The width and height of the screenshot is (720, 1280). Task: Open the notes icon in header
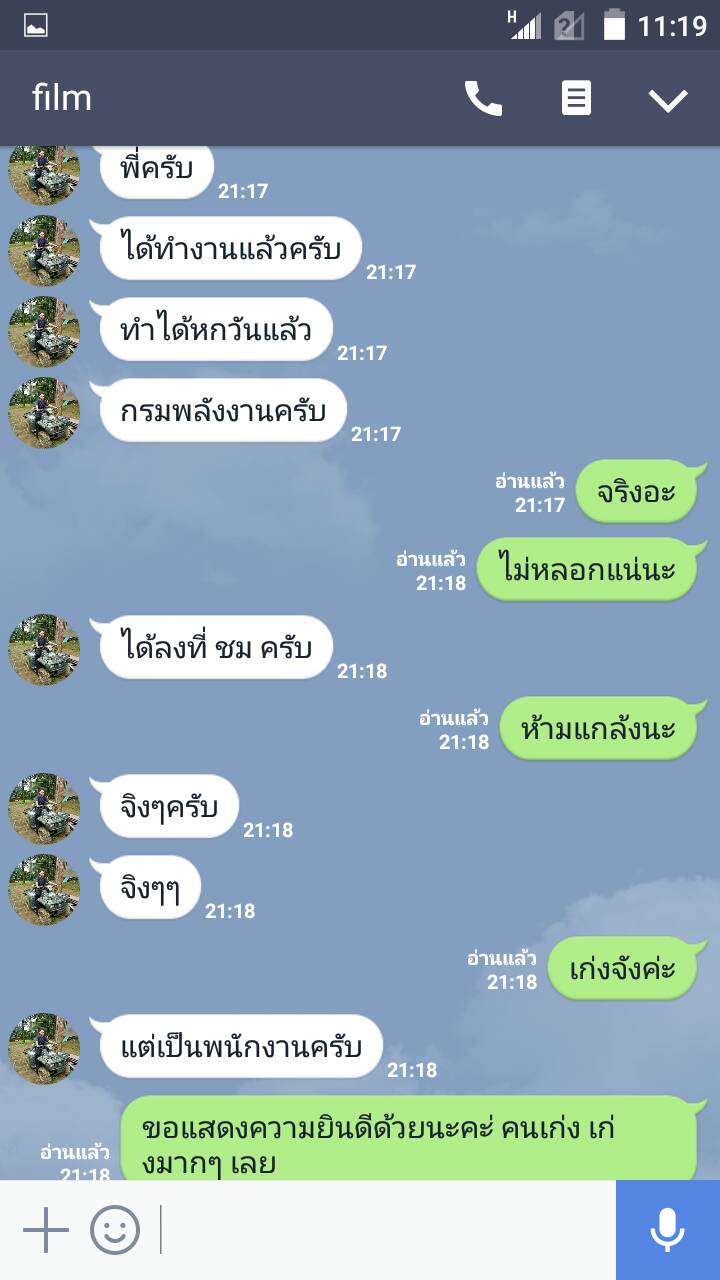click(x=576, y=98)
